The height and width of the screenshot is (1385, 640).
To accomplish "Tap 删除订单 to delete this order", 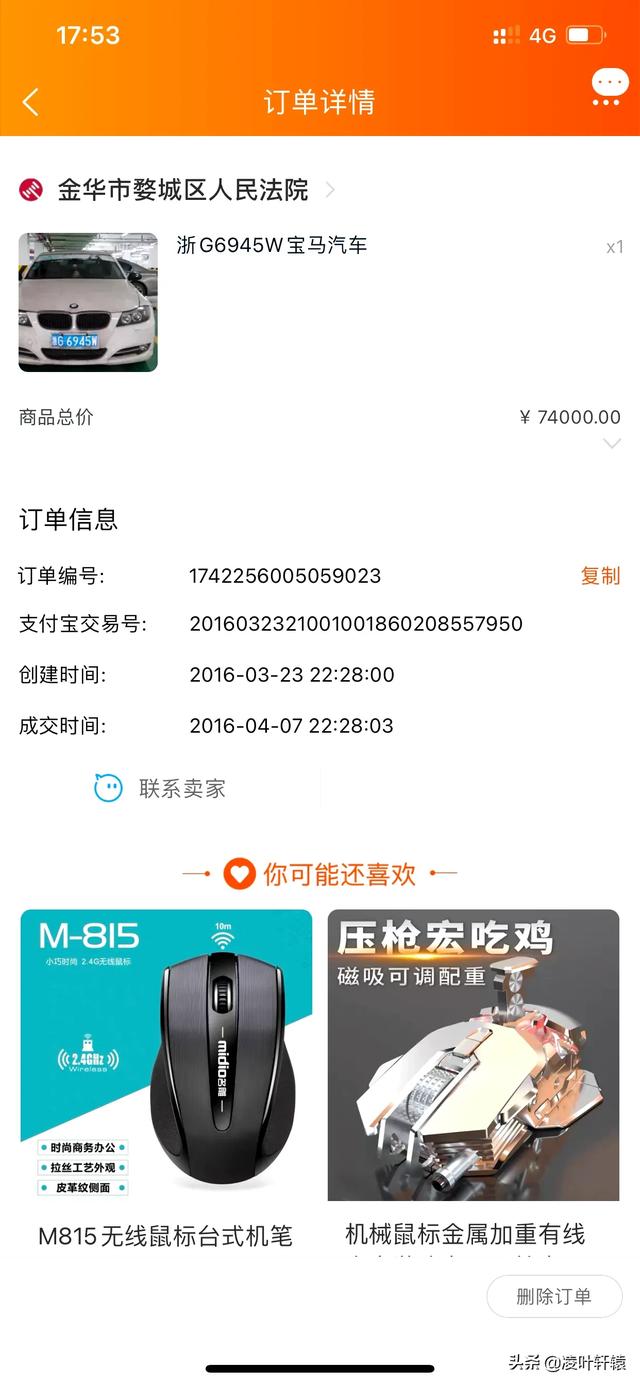I will pos(554,1297).
